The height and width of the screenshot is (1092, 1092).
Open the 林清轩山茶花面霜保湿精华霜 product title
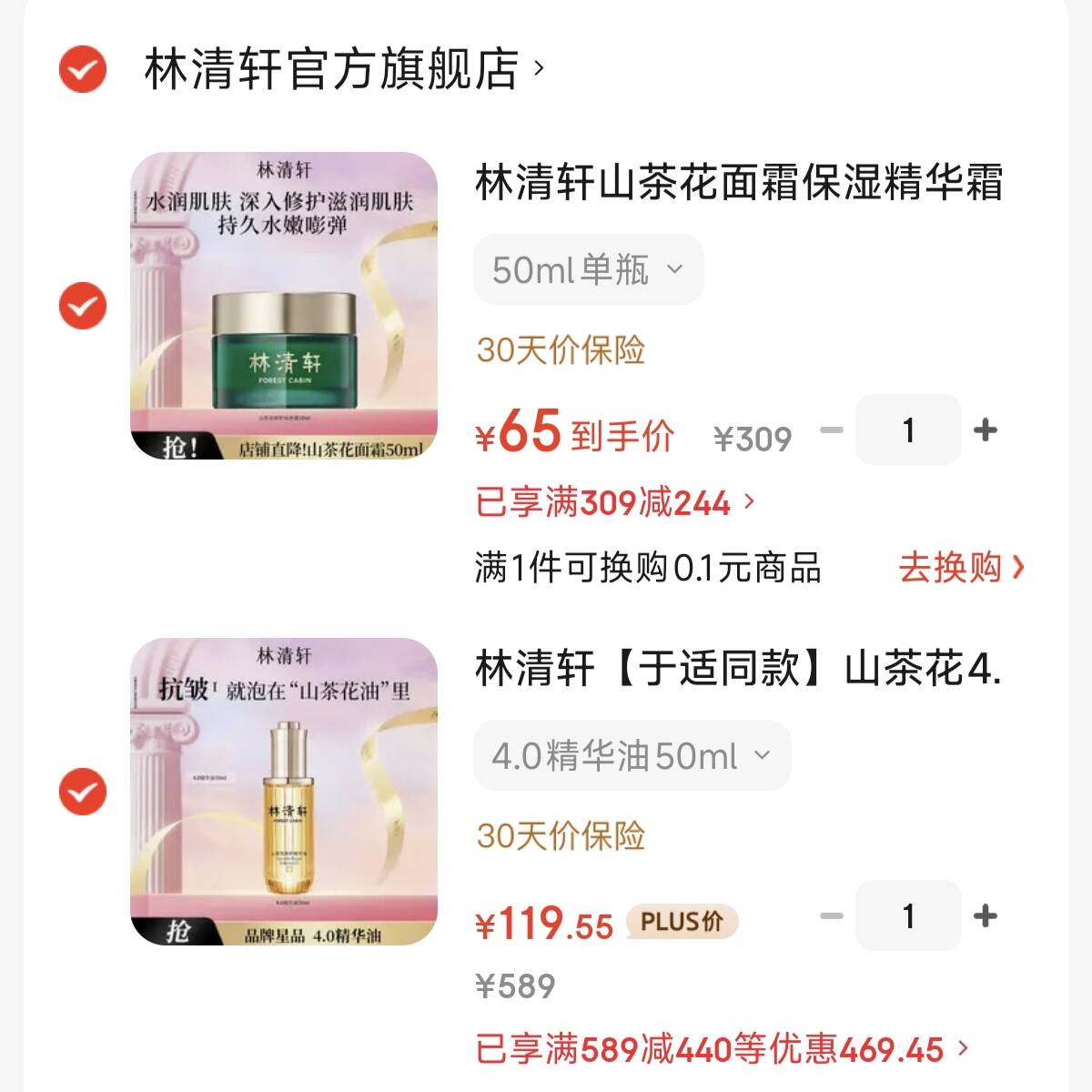tap(738, 182)
